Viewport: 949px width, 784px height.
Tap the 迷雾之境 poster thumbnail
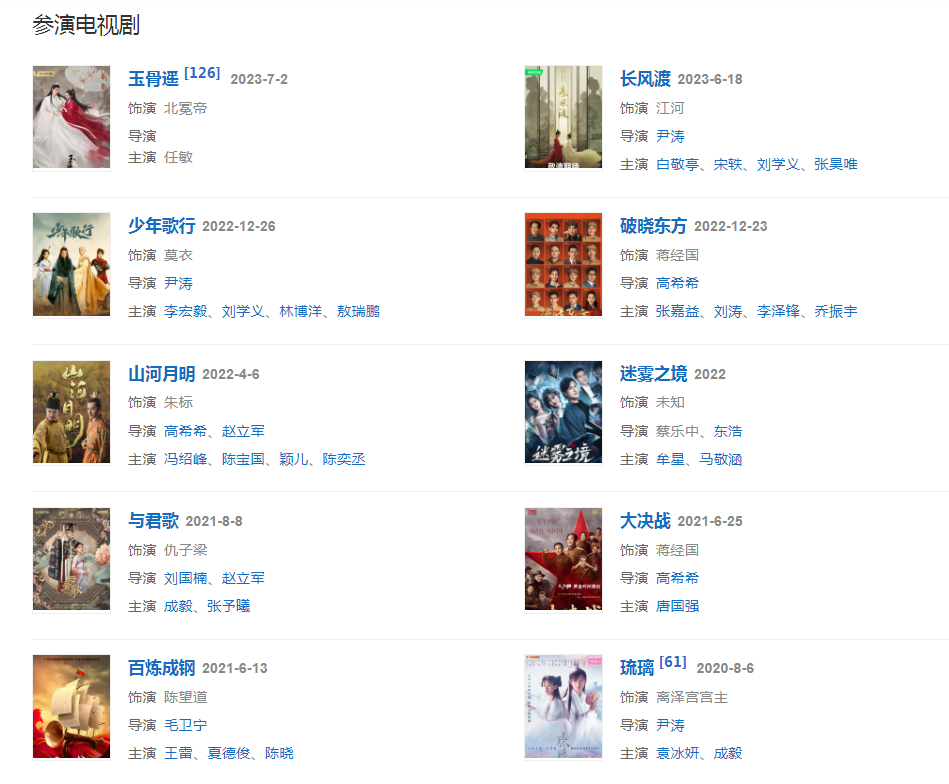[x=563, y=412]
